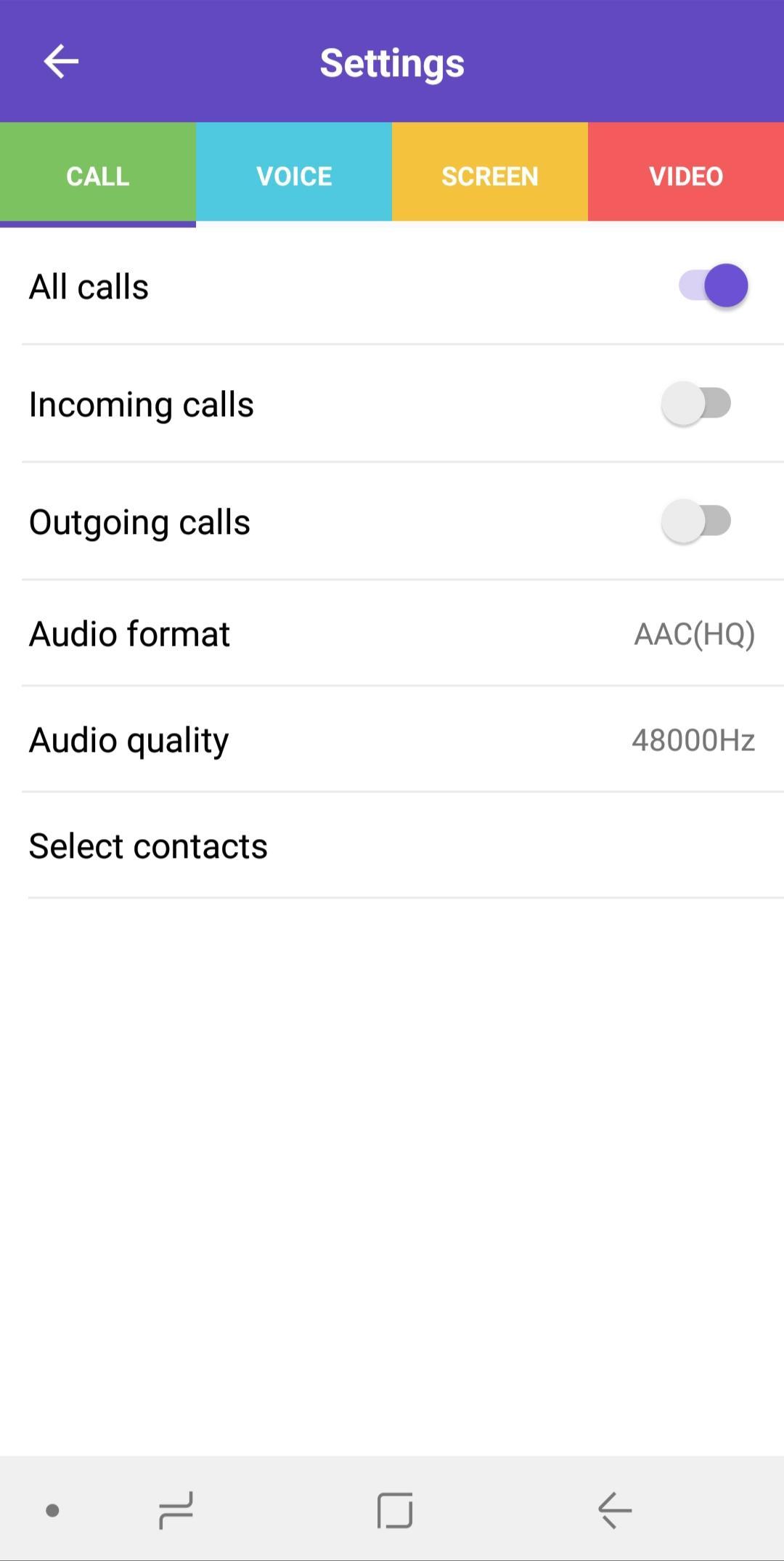Change the Audio format setting

click(392, 633)
